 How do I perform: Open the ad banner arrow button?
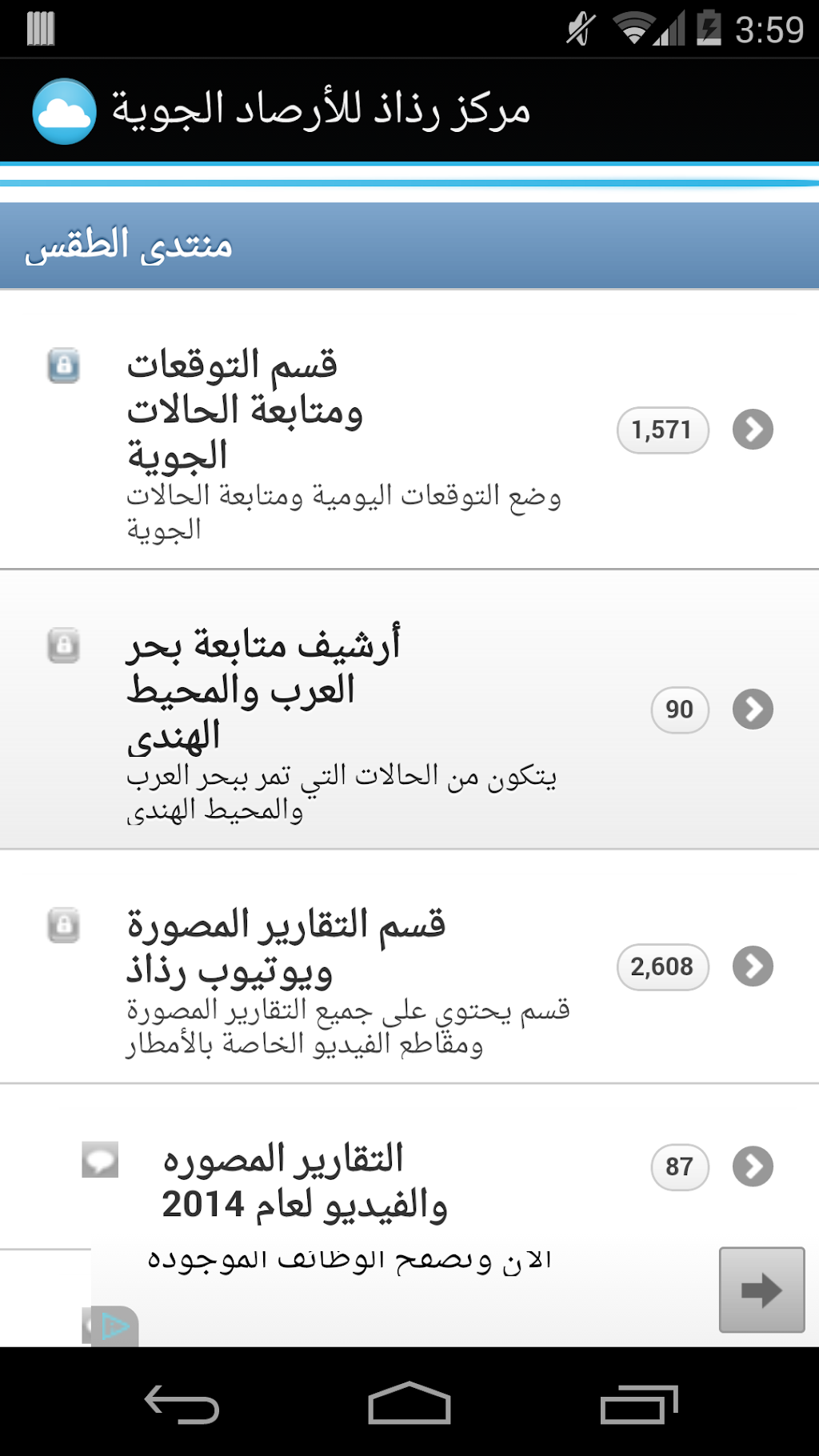(761, 1290)
